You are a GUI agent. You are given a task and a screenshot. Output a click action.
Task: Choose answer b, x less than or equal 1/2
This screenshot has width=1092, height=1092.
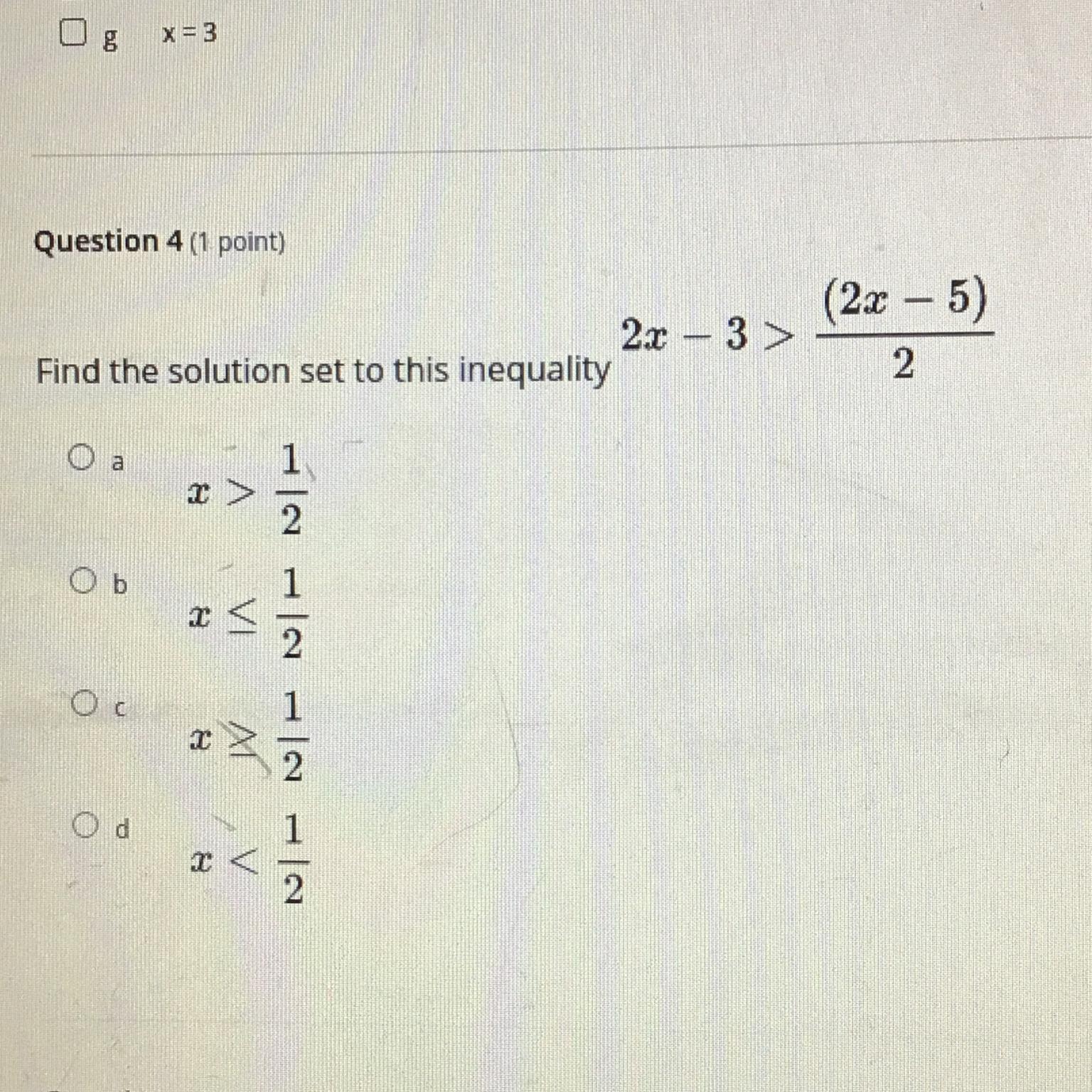point(82,580)
